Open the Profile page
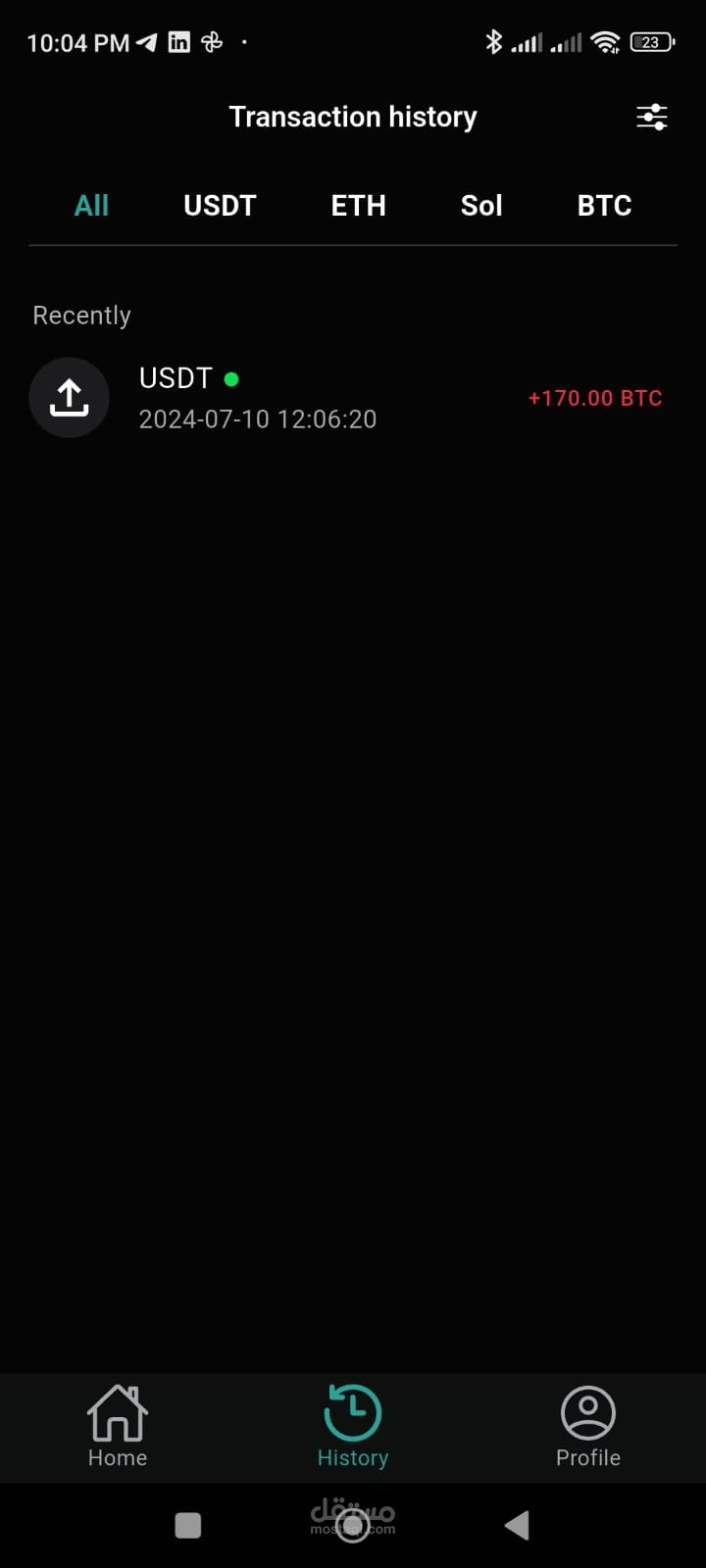The image size is (706, 1568). [588, 1427]
